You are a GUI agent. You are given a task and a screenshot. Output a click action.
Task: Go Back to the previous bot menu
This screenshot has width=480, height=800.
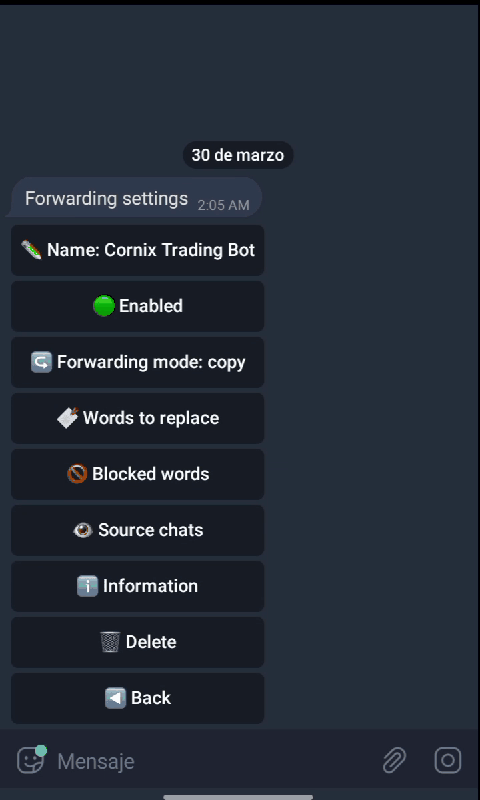[x=138, y=698]
